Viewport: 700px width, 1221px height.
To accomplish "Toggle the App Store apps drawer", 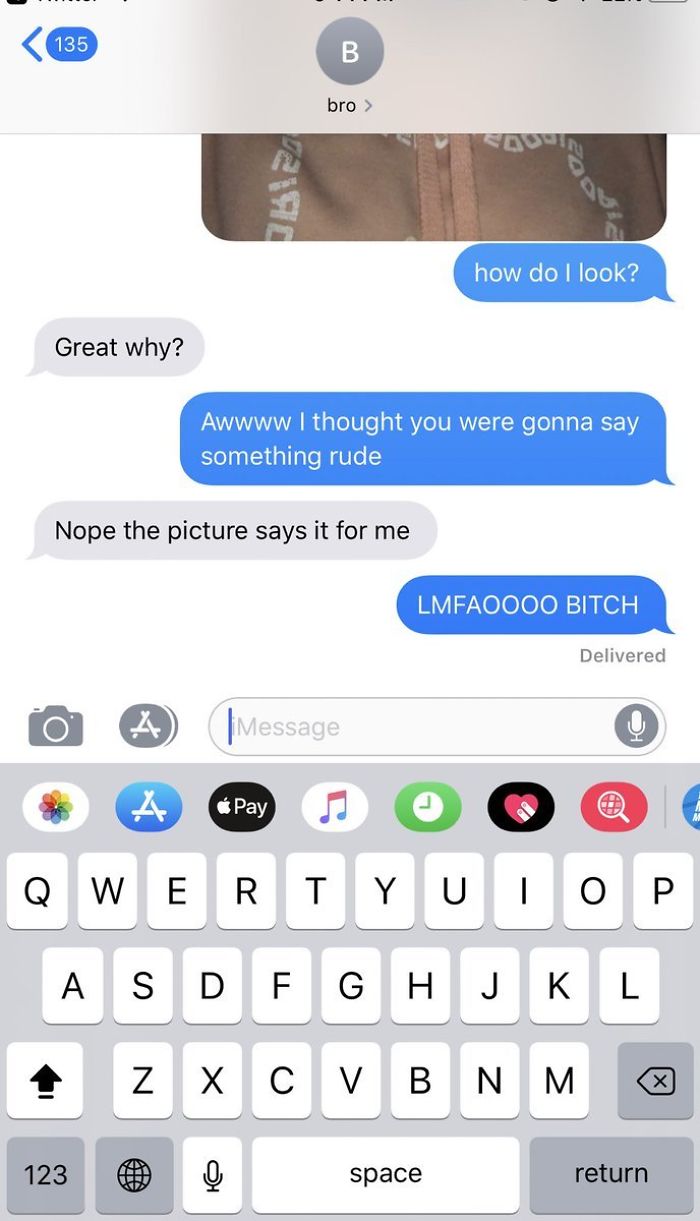I will (x=148, y=726).
